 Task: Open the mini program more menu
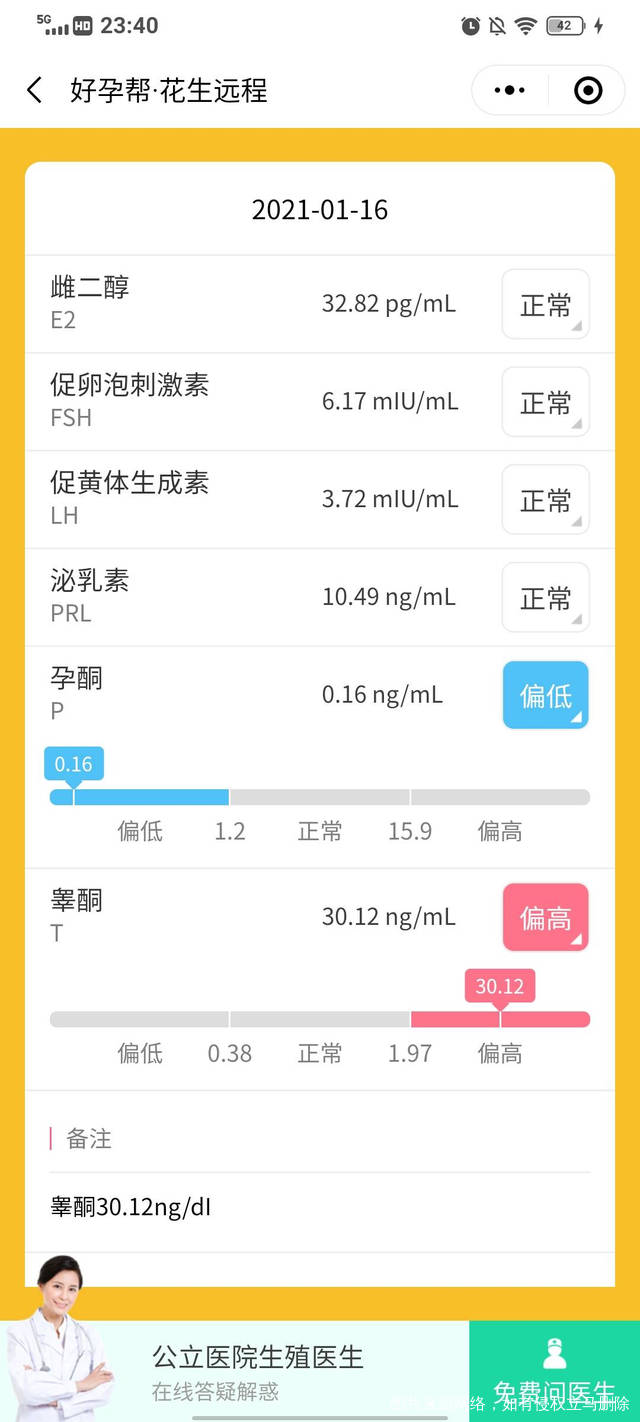click(509, 91)
